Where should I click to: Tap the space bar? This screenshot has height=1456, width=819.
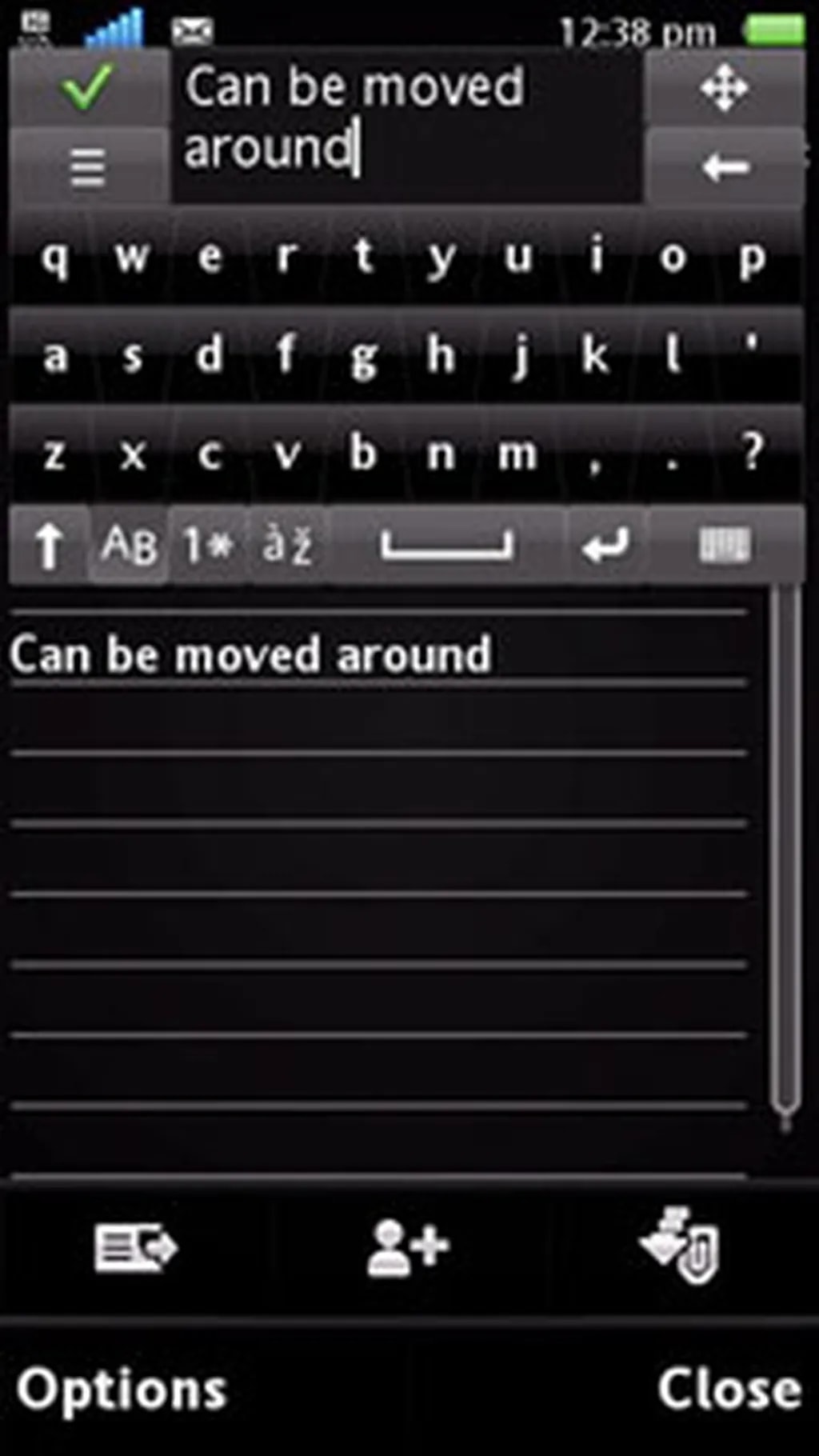446,546
